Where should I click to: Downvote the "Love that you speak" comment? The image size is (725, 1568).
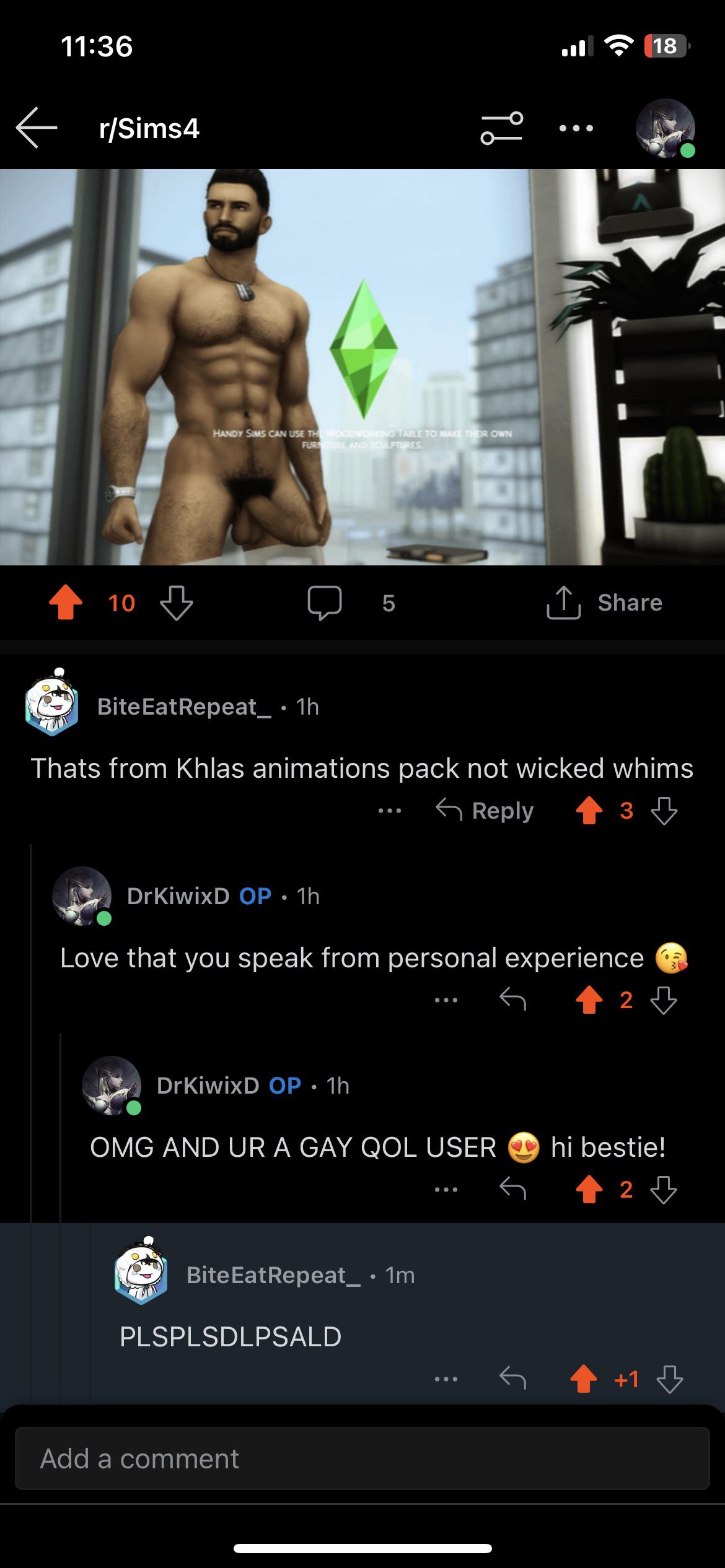click(x=664, y=1000)
